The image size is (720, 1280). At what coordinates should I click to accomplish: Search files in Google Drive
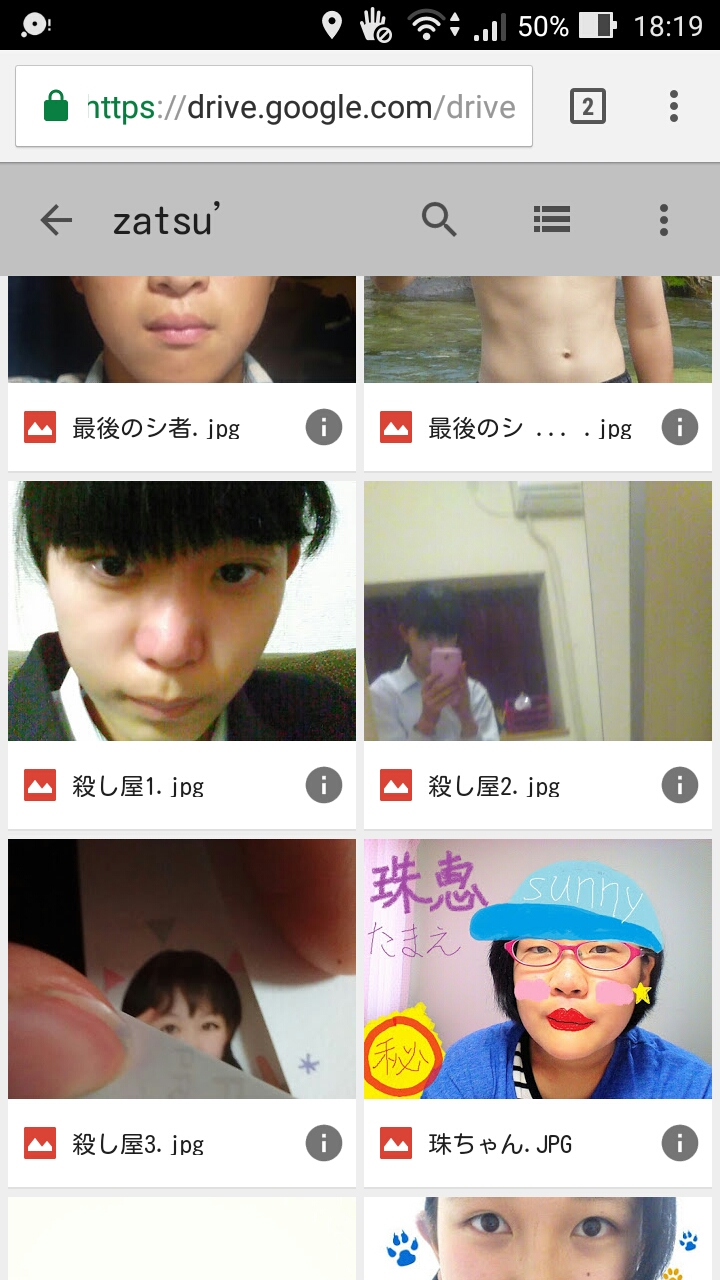coord(439,219)
